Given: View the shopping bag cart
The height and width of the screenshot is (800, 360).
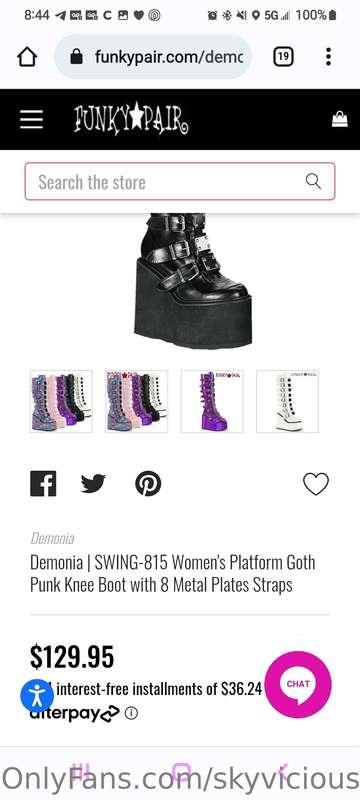Looking at the screenshot, I should pos(340,119).
